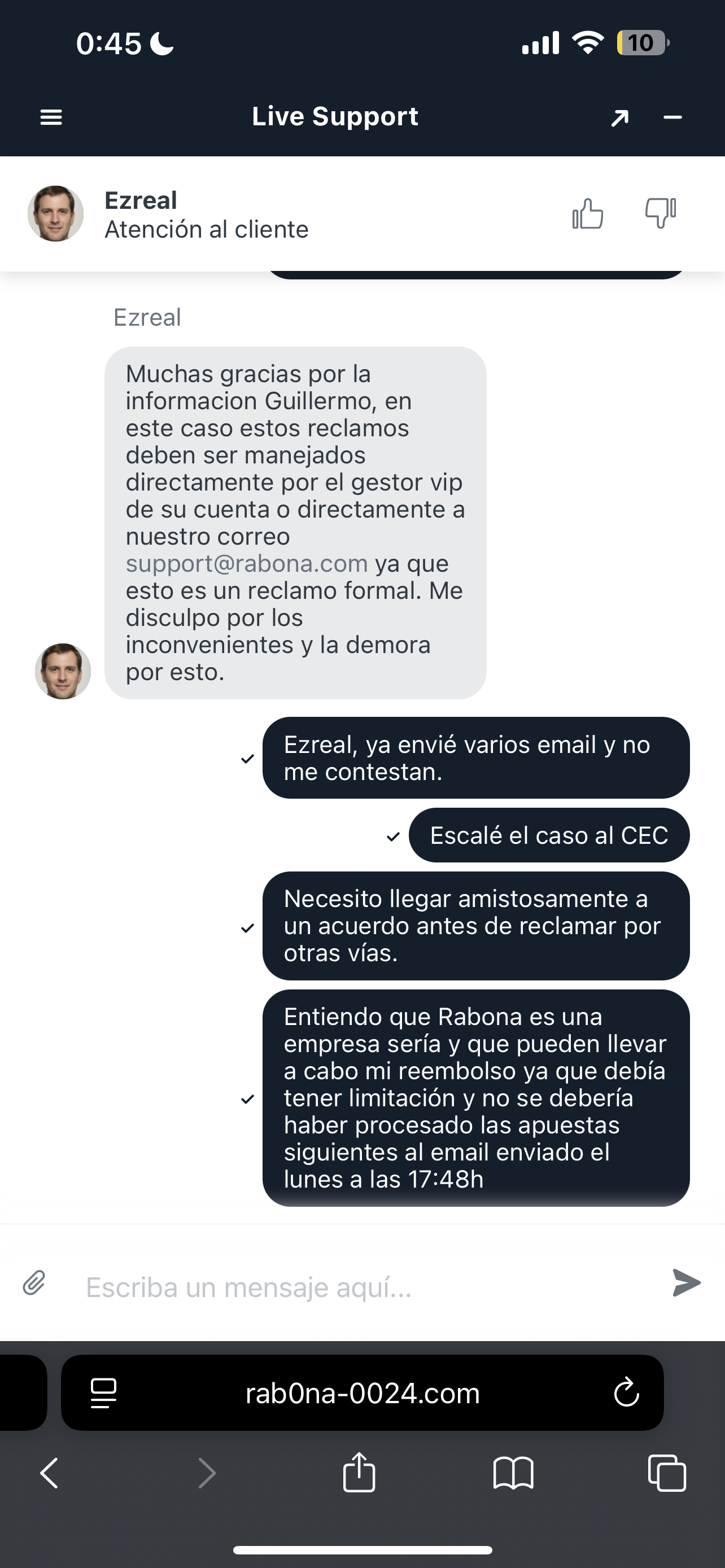Minimize the Live Support chat
Image resolution: width=725 pixels, height=1568 pixels.
pyautogui.click(x=672, y=117)
